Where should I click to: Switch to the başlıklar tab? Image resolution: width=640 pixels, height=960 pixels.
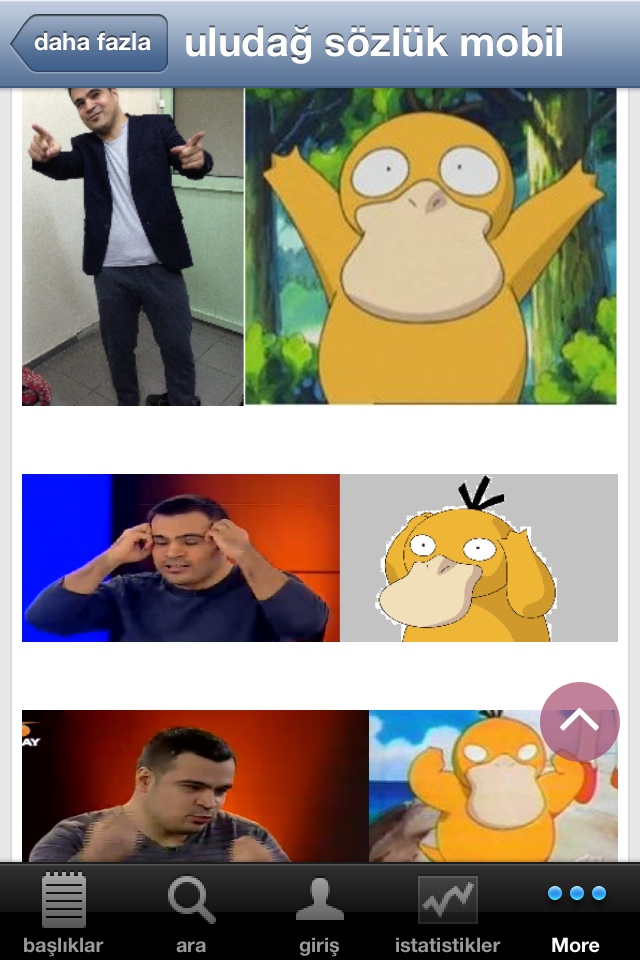[x=64, y=913]
